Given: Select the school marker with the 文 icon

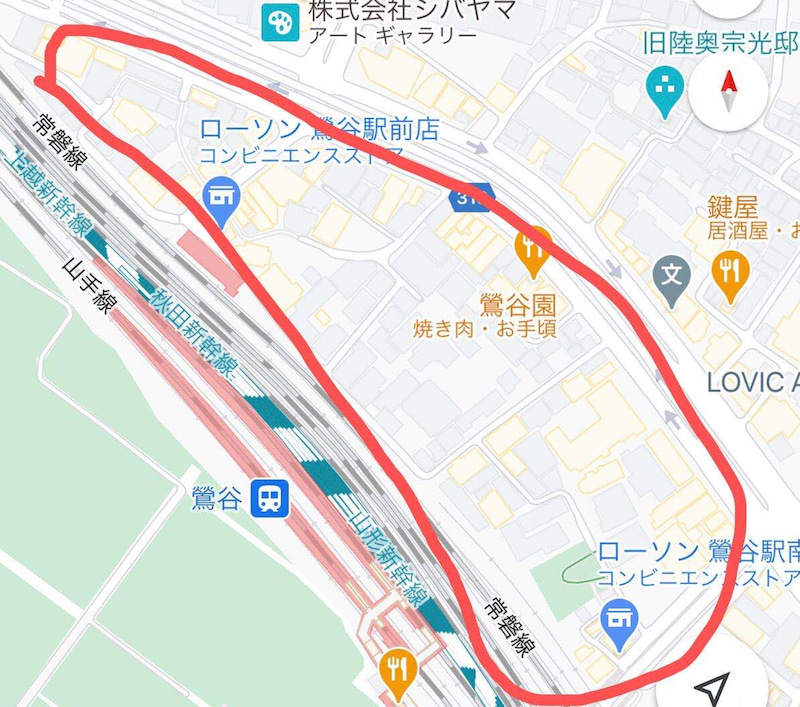Looking at the screenshot, I should (672, 273).
